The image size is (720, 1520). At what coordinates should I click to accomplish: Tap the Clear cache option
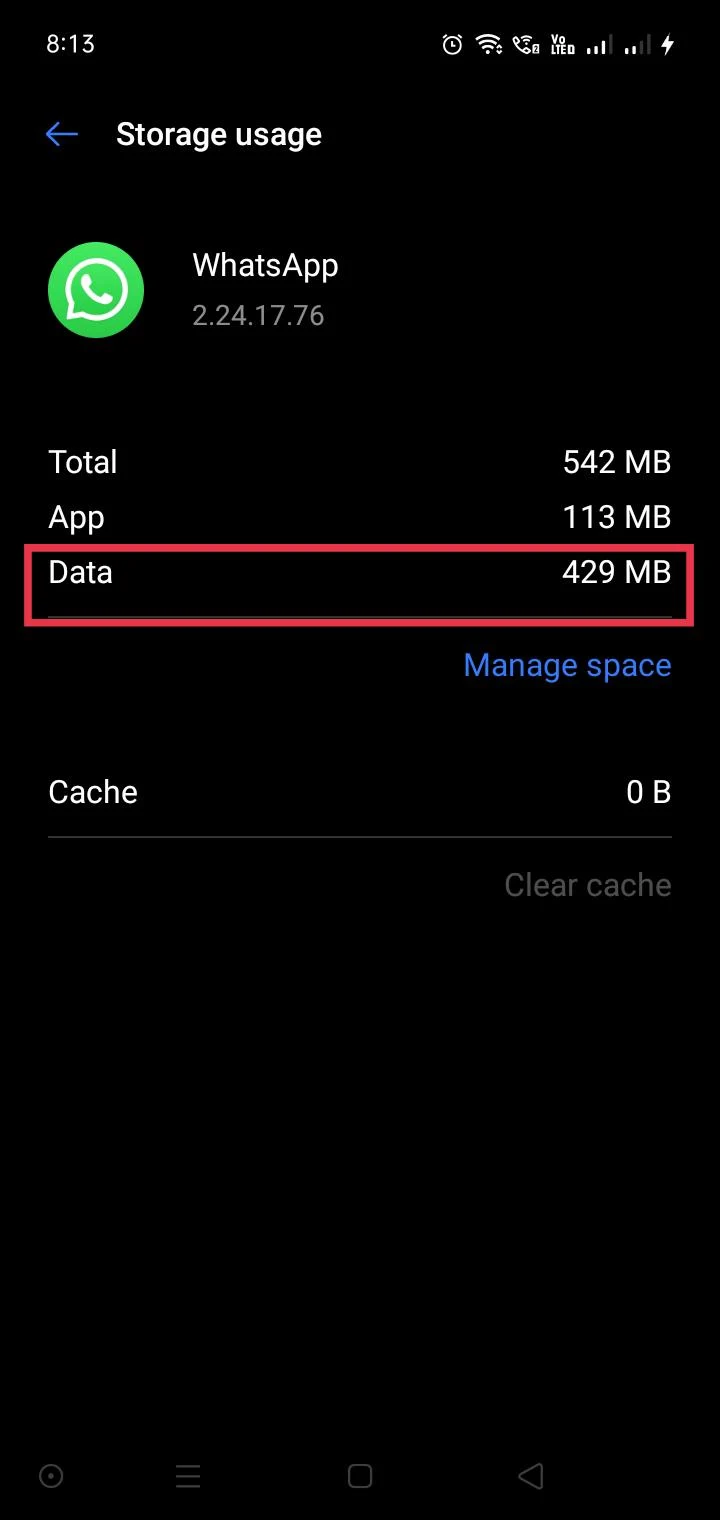[x=588, y=884]
